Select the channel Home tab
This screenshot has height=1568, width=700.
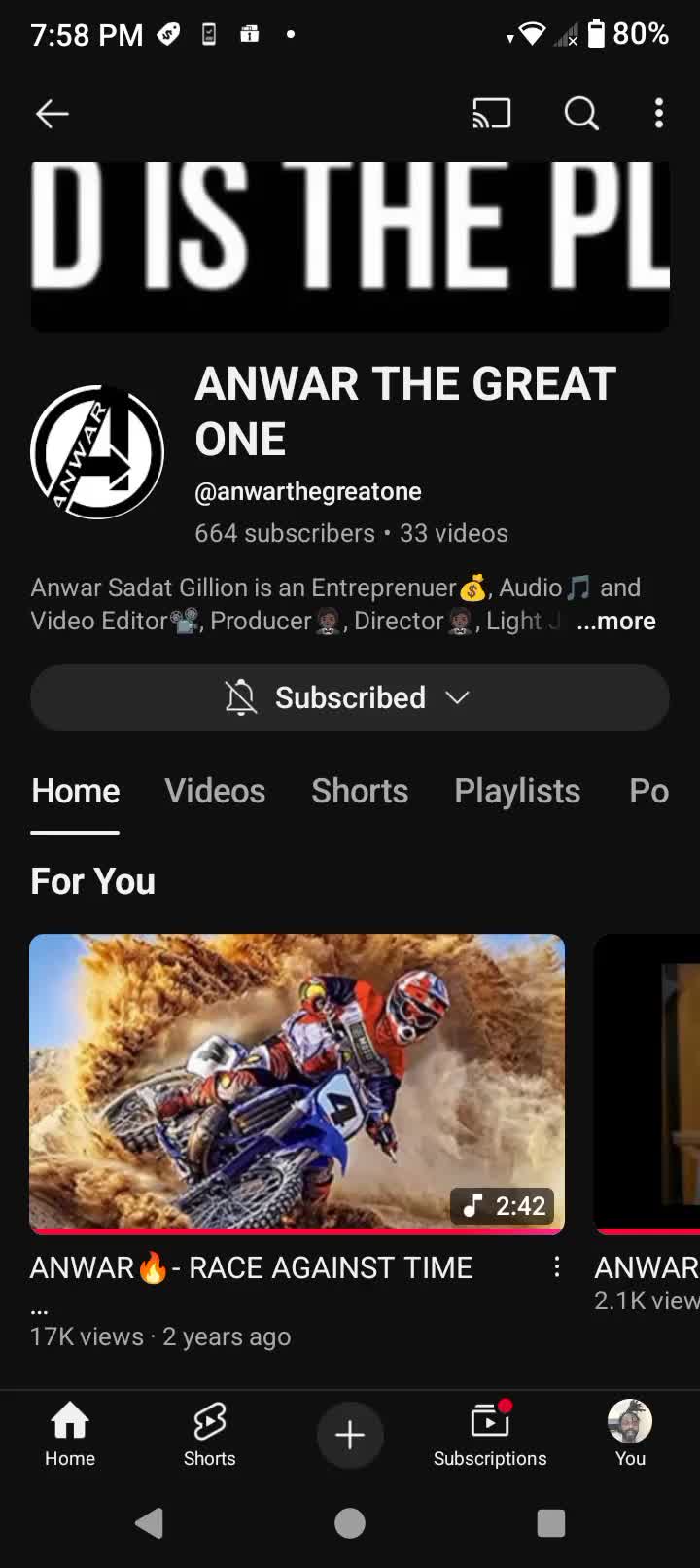(x=75, y=791)
